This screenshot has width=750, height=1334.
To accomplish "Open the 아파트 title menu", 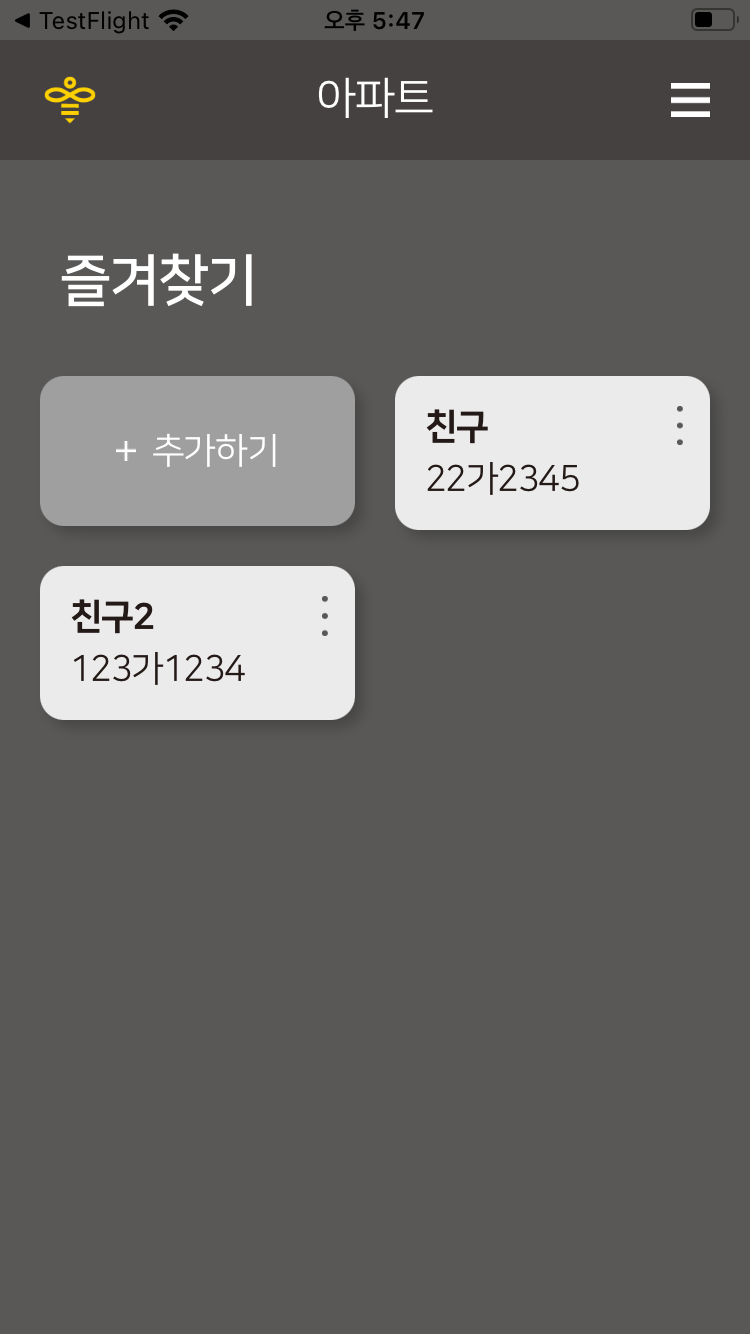I will pyautogui.click(x=375, y=98).
